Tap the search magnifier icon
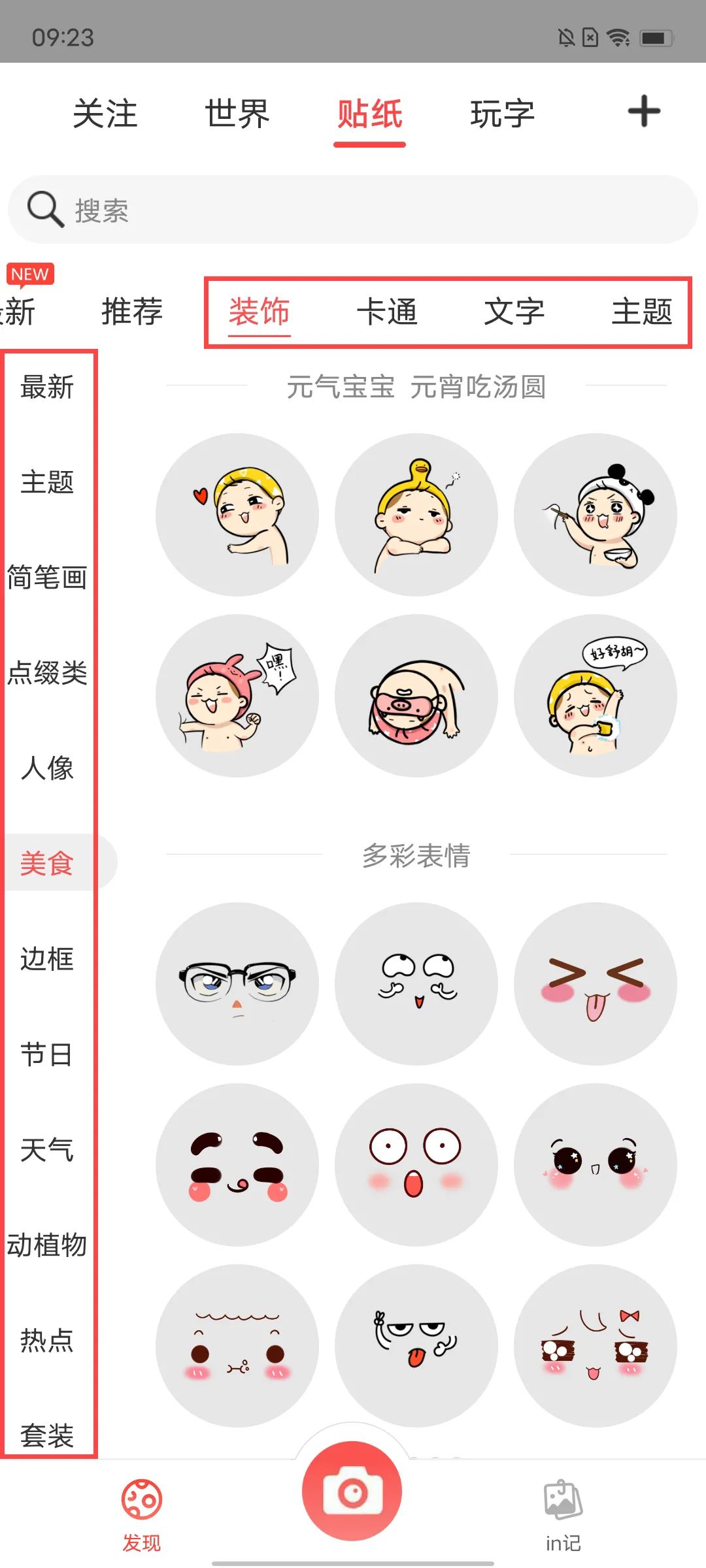The image size is (706, 1568). (x=43, y=209)
